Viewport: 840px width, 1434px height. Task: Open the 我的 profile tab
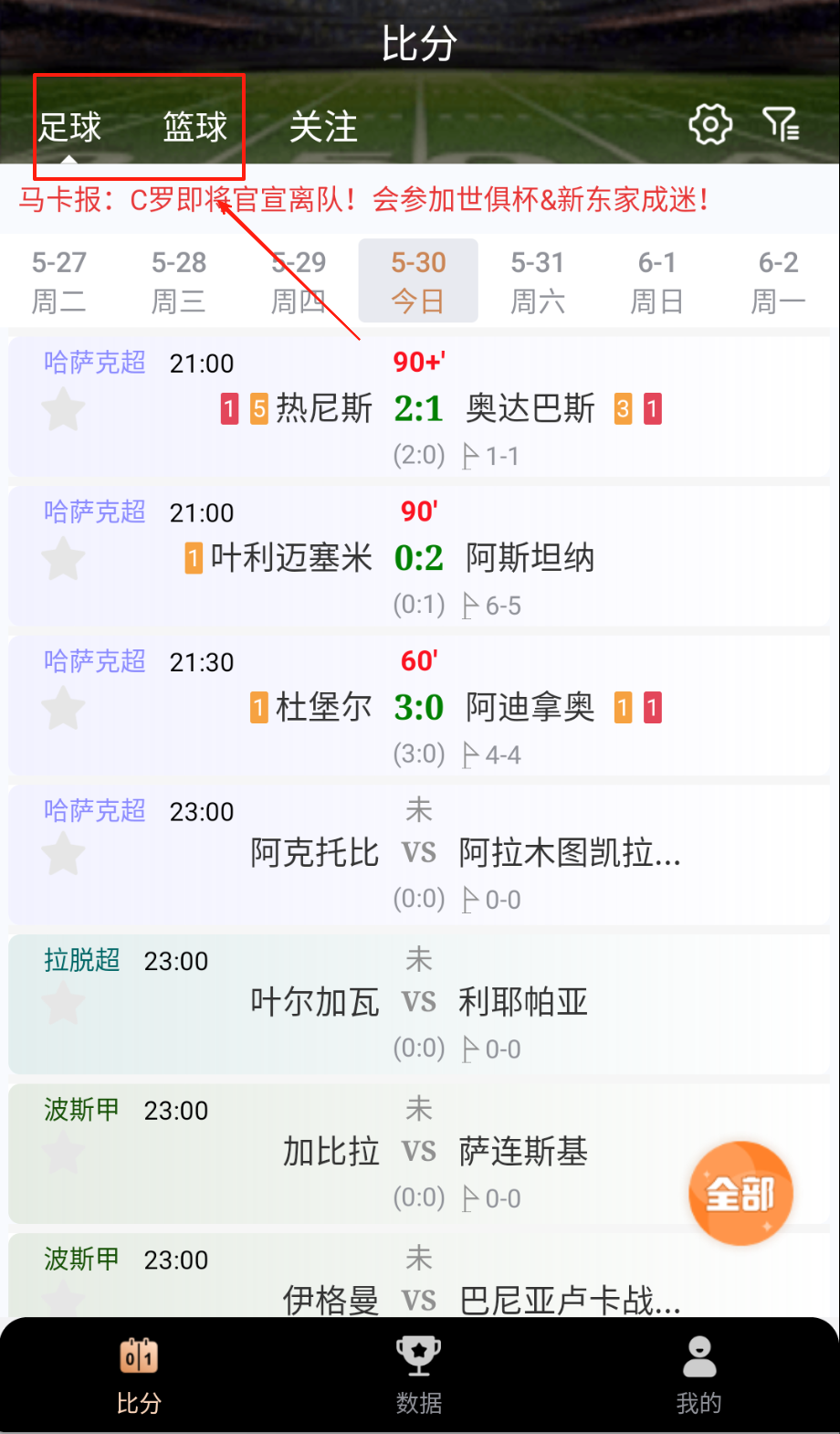(x=699, y=1375)
